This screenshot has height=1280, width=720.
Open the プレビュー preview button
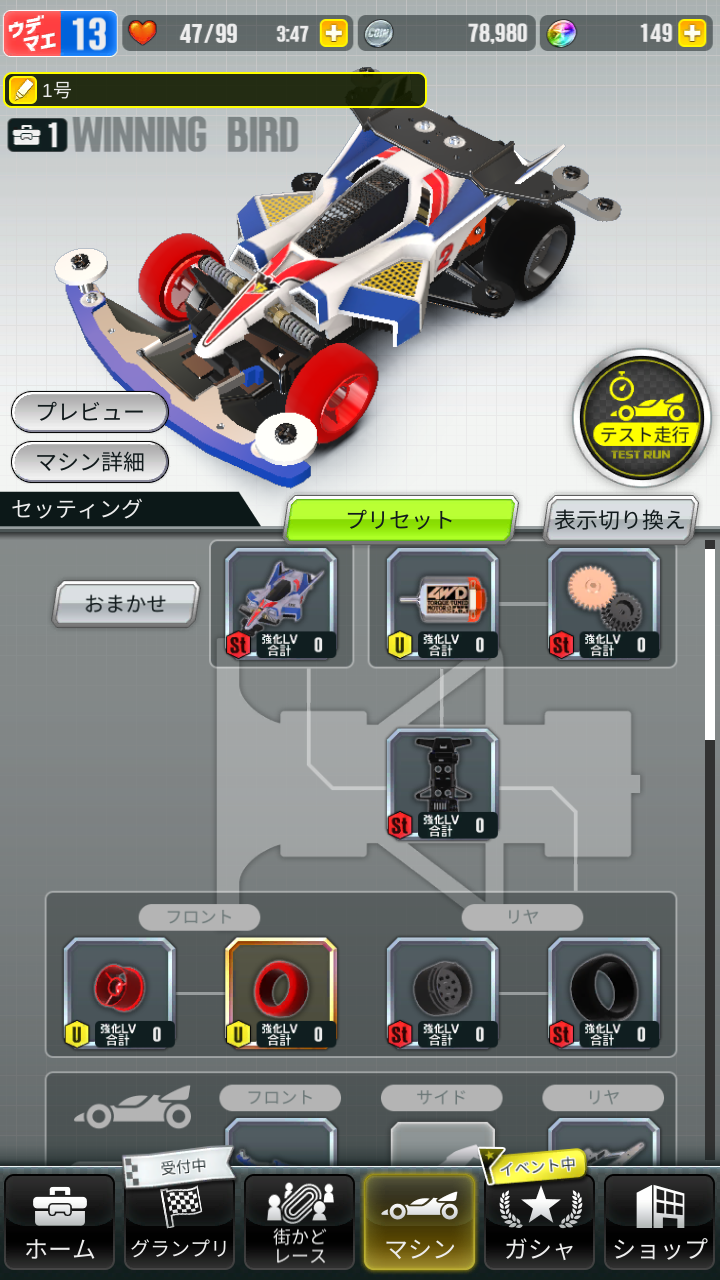coord(90,411)
